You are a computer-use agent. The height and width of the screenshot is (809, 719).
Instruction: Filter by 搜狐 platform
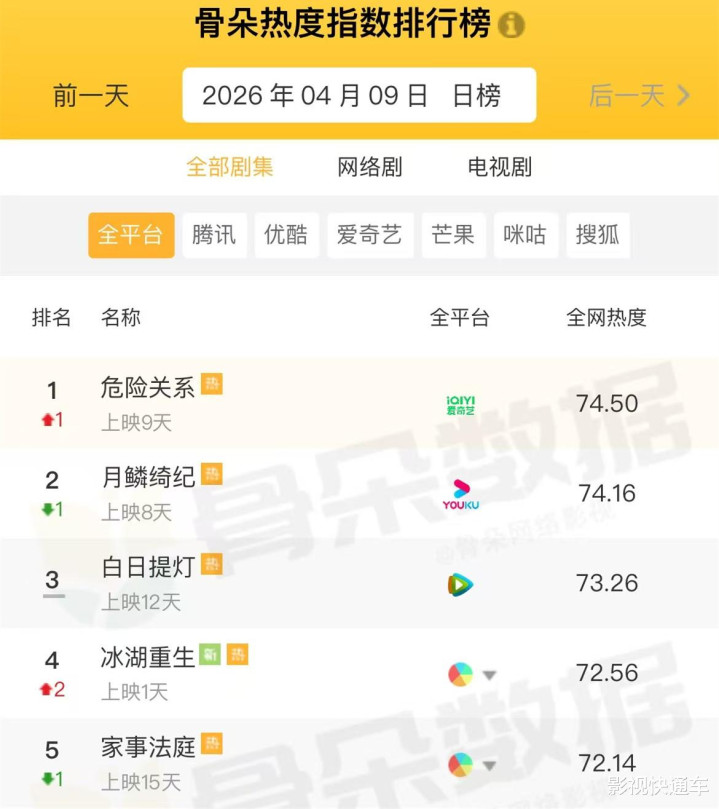[598, 235]
